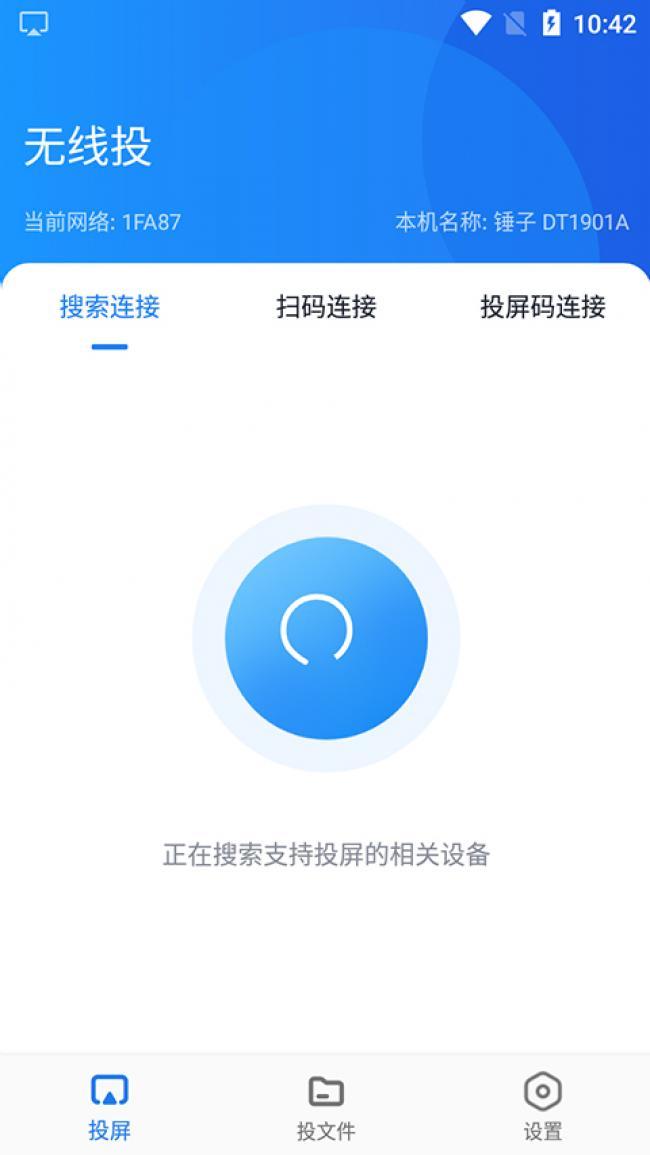
Task: Tap the blue circular search button
Action: point(326,637)
